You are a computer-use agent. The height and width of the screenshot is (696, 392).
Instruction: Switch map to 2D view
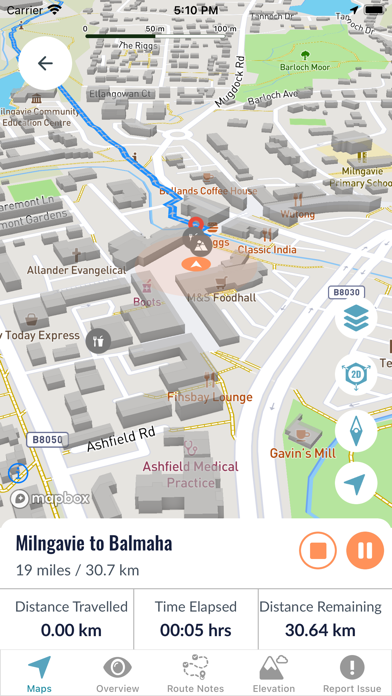(356, 375)
